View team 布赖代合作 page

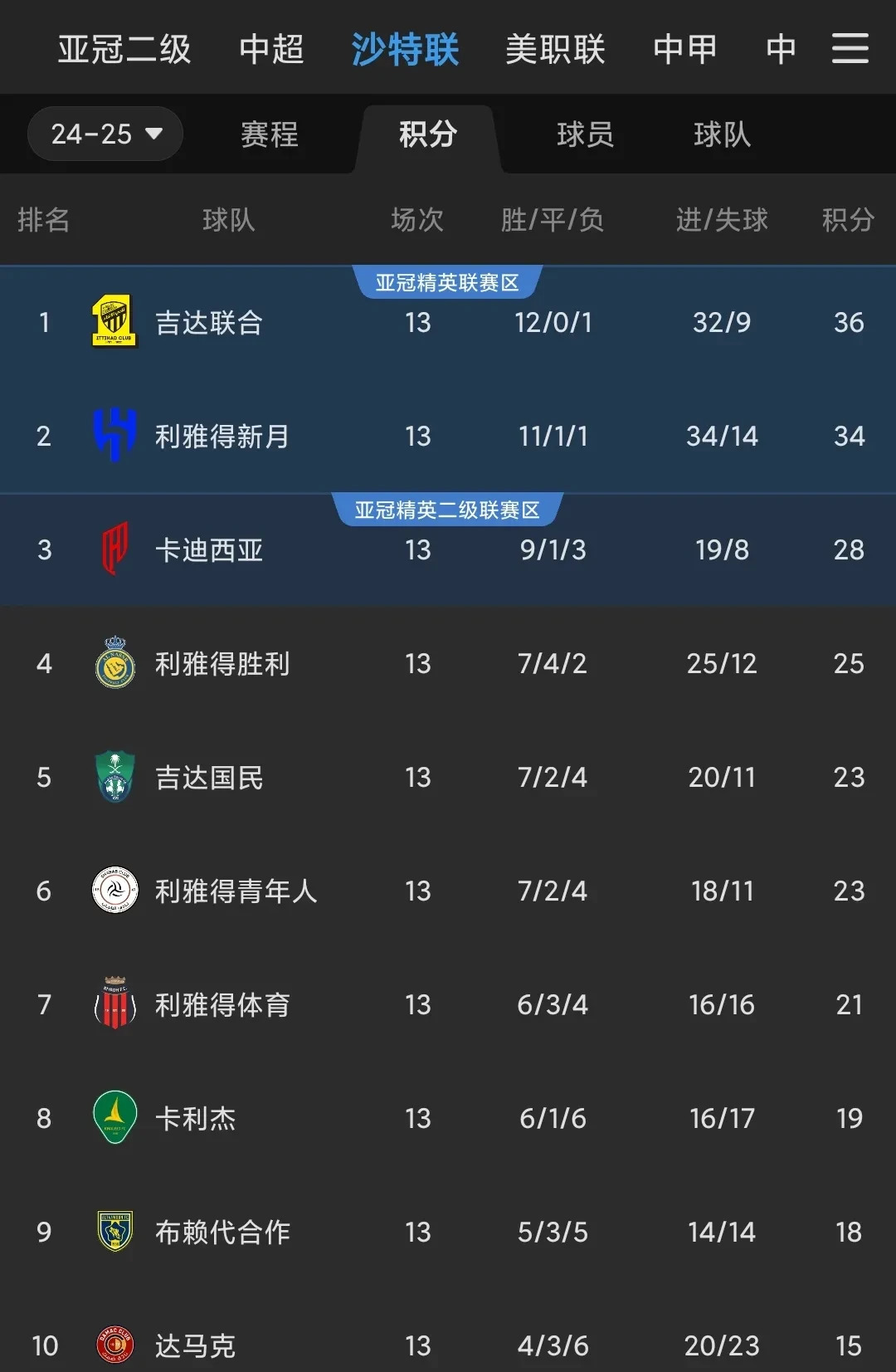[x=222, y=1233]
